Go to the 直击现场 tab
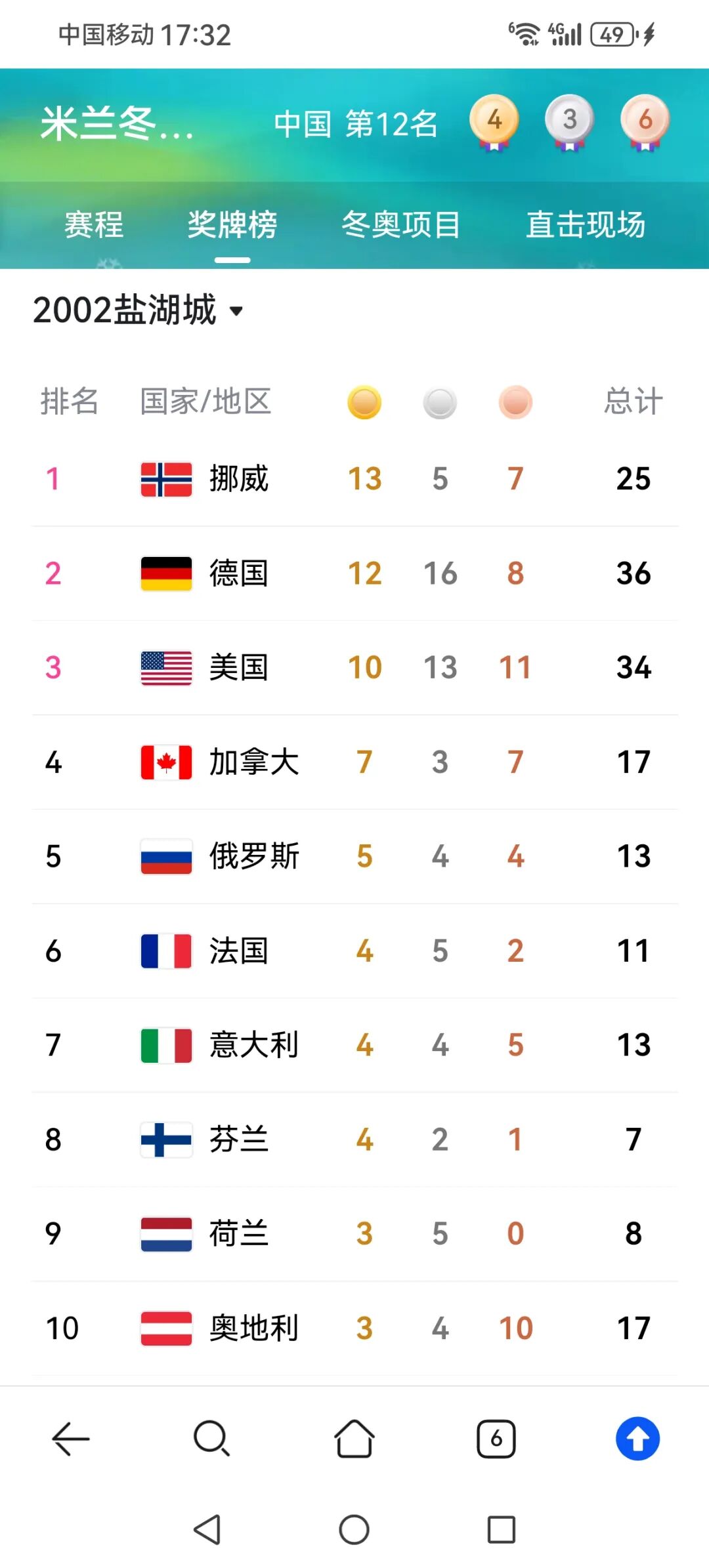 pyautogui.click(x=586, y=225)
